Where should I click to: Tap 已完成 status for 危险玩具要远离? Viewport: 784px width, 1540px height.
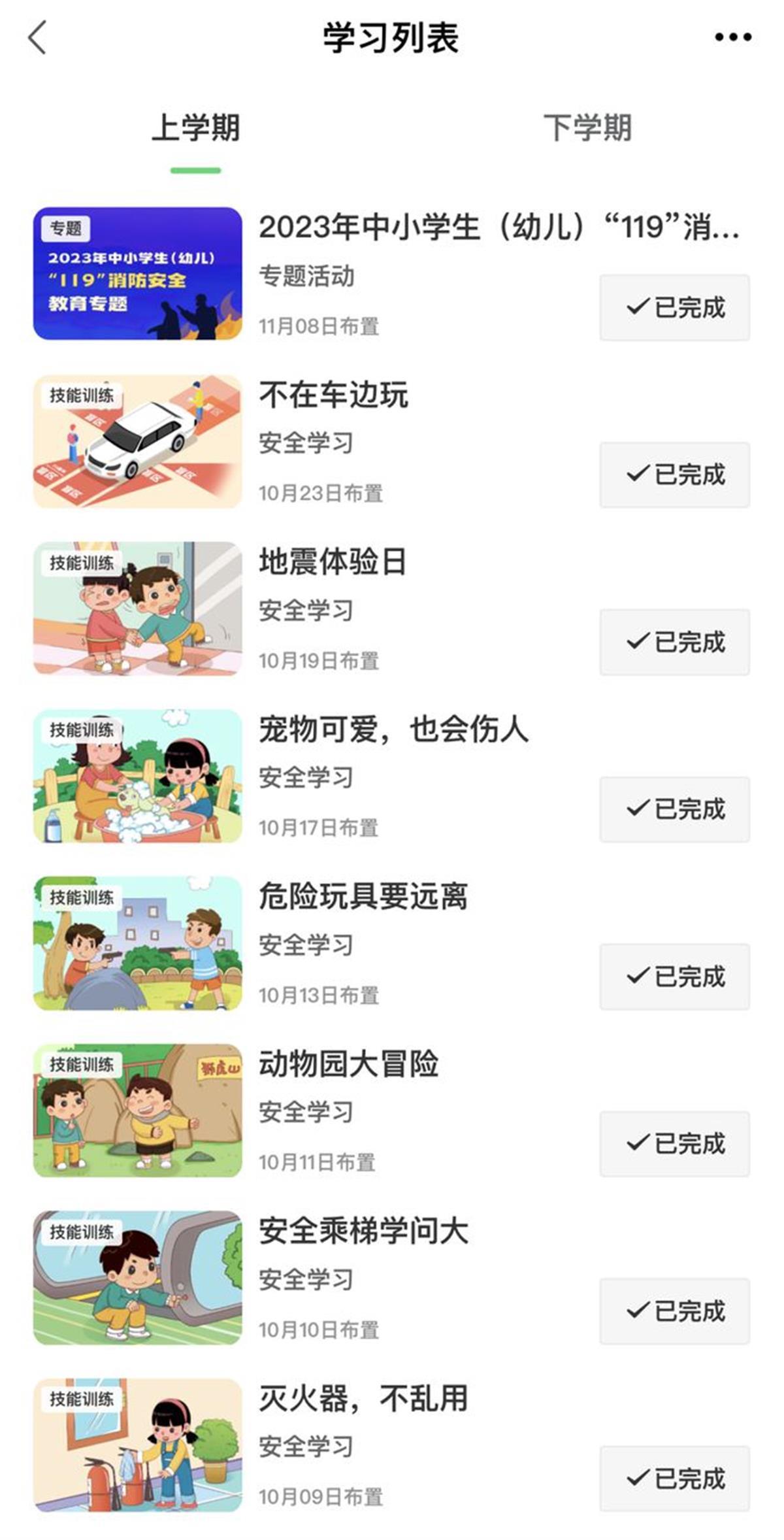pyautogui.click(x=674, y=977)
